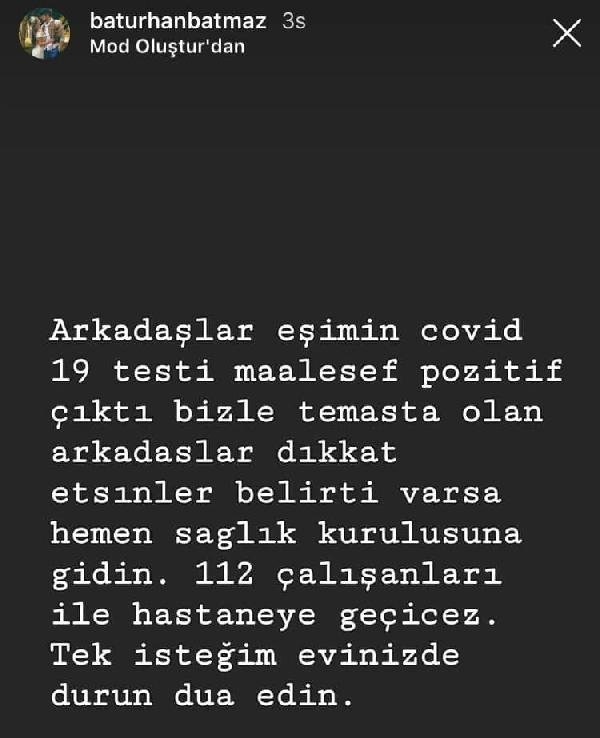The height and width of the screenshot is (738, 600).
Task: Open the baturhanbatmaz username link
Action: pyautogui.click(x=177, y=20)
